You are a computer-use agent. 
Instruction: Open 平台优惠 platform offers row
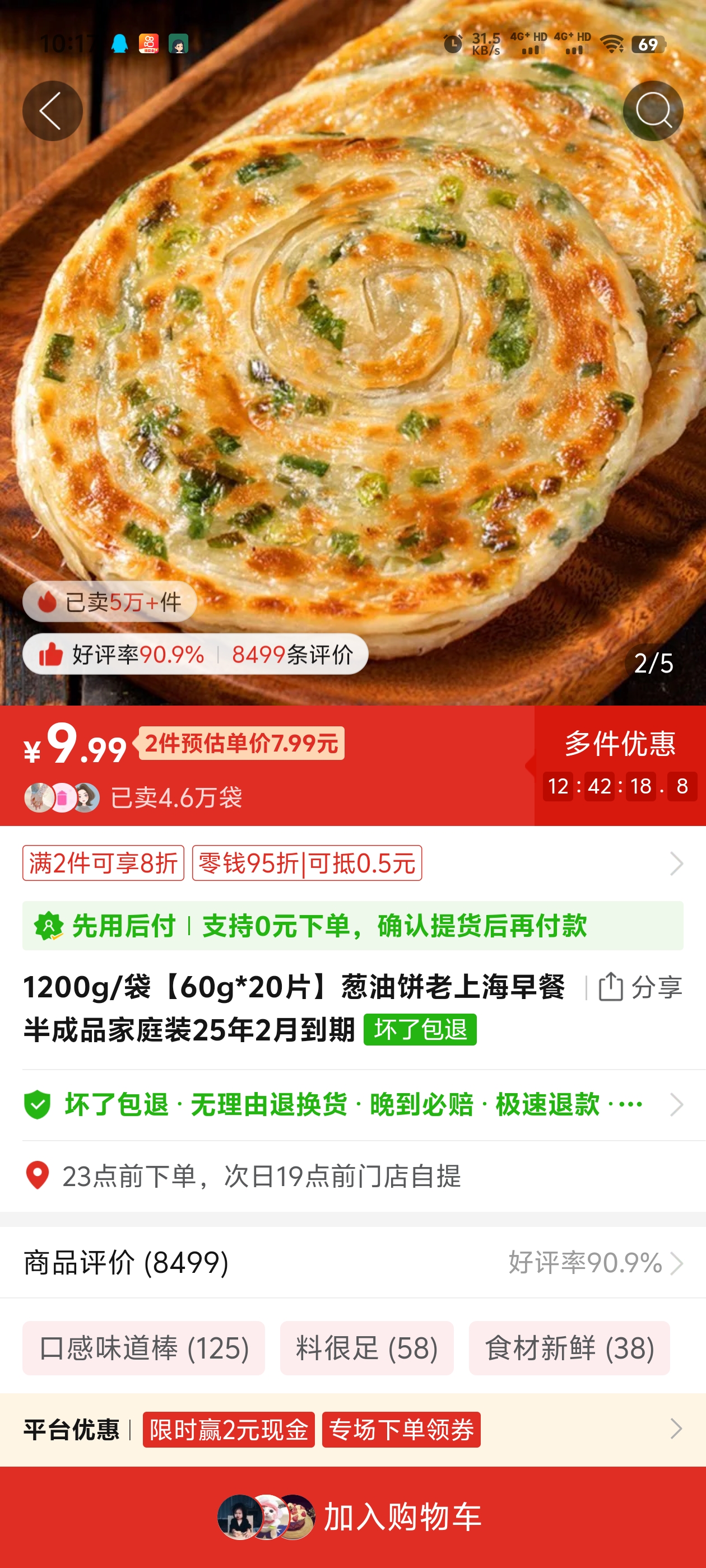(x=352, y=1429)
